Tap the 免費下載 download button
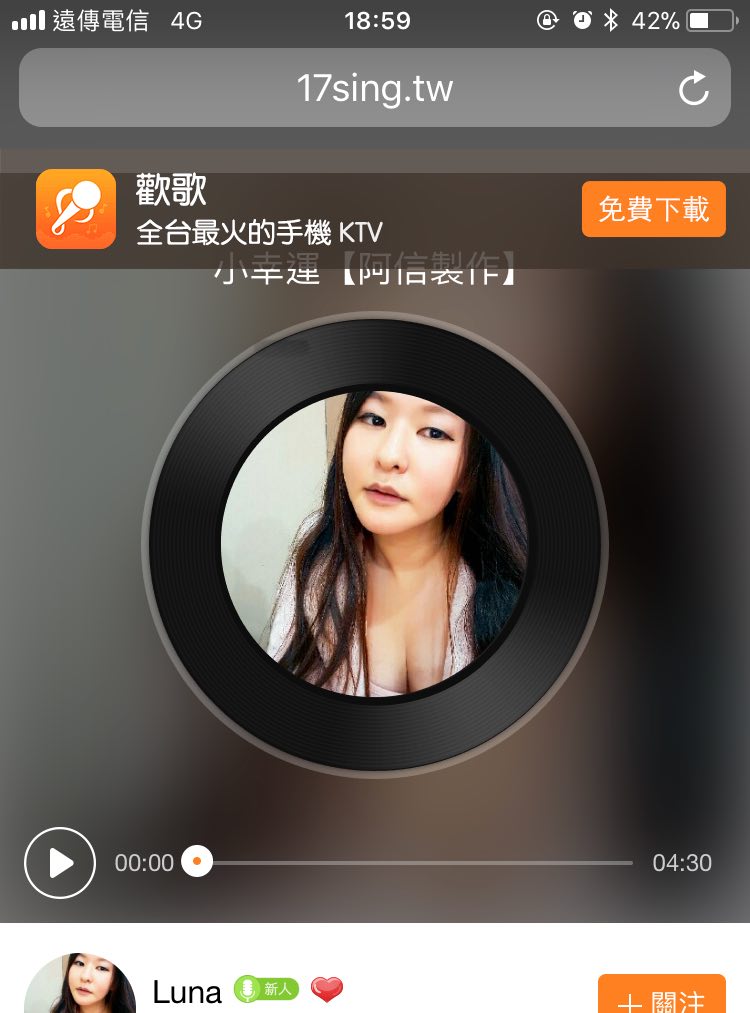 pos(653,209)
